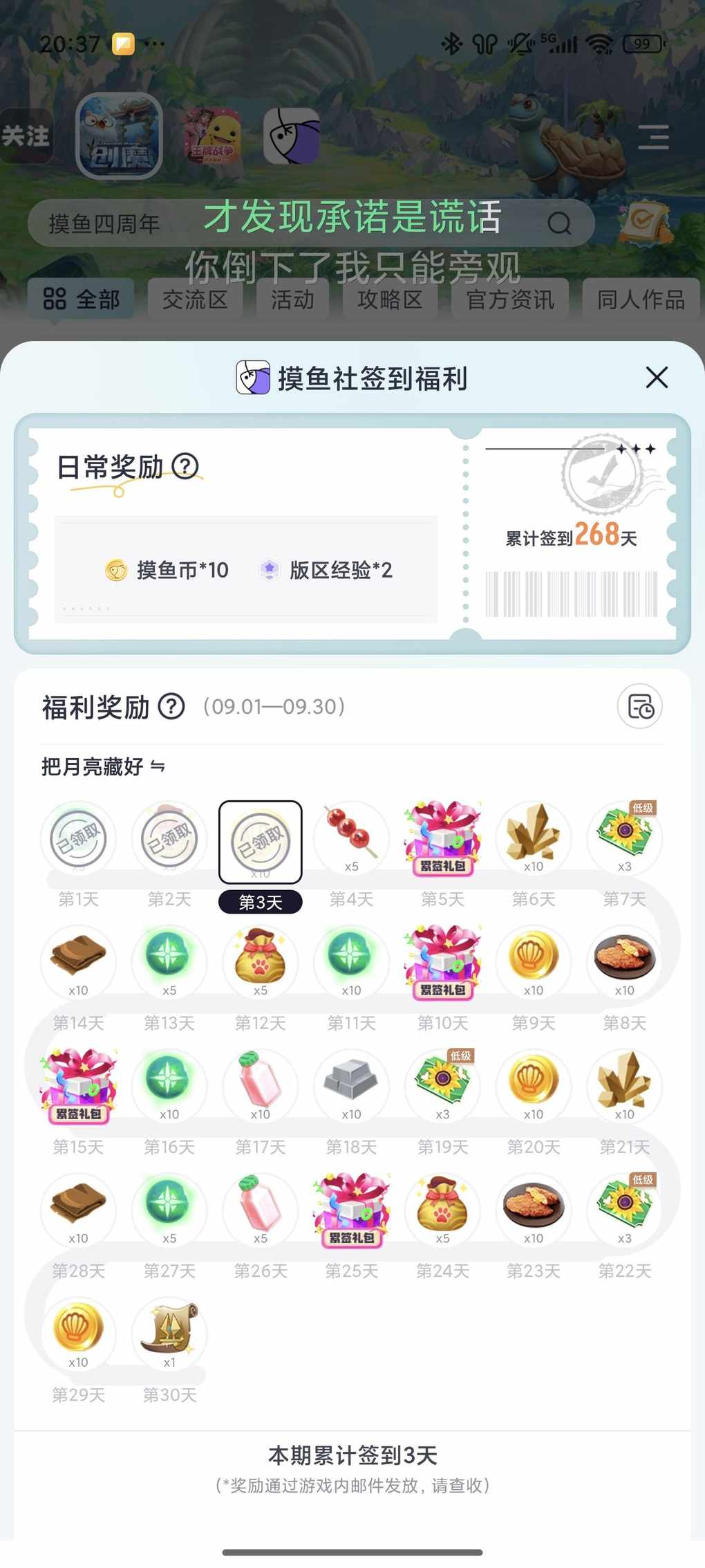View the 第30天 scroll reward
This screenshot has height=1568, width=705.
169,1334
